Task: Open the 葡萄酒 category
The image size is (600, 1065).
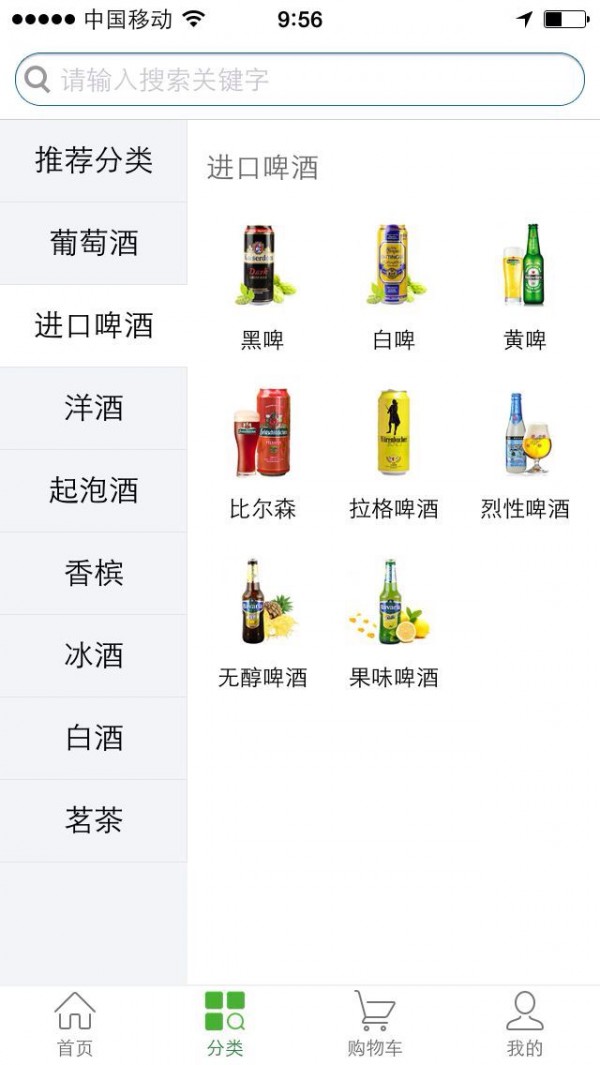Action: coord(93,243)
